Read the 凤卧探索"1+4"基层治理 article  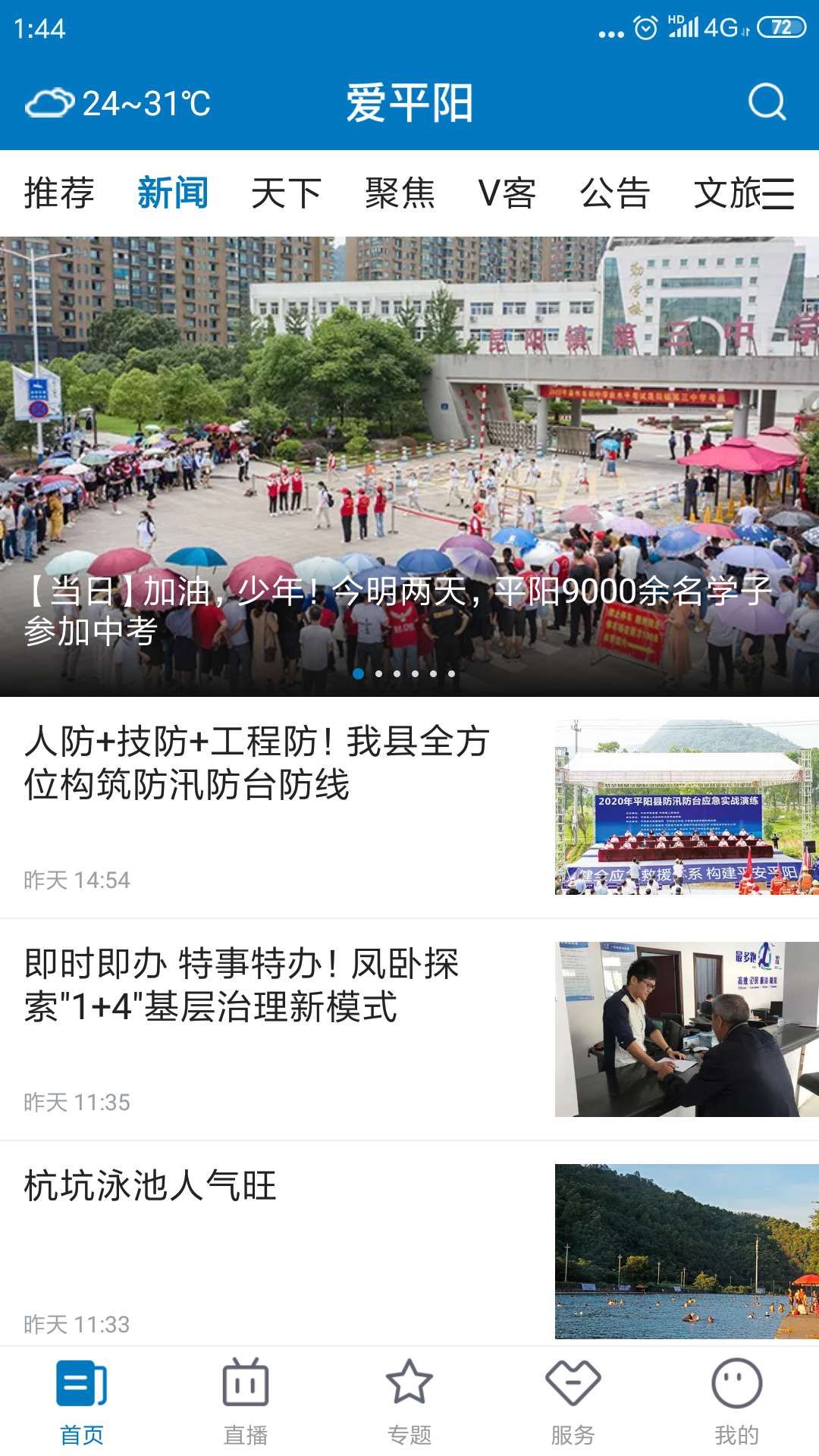coord(243,985)
